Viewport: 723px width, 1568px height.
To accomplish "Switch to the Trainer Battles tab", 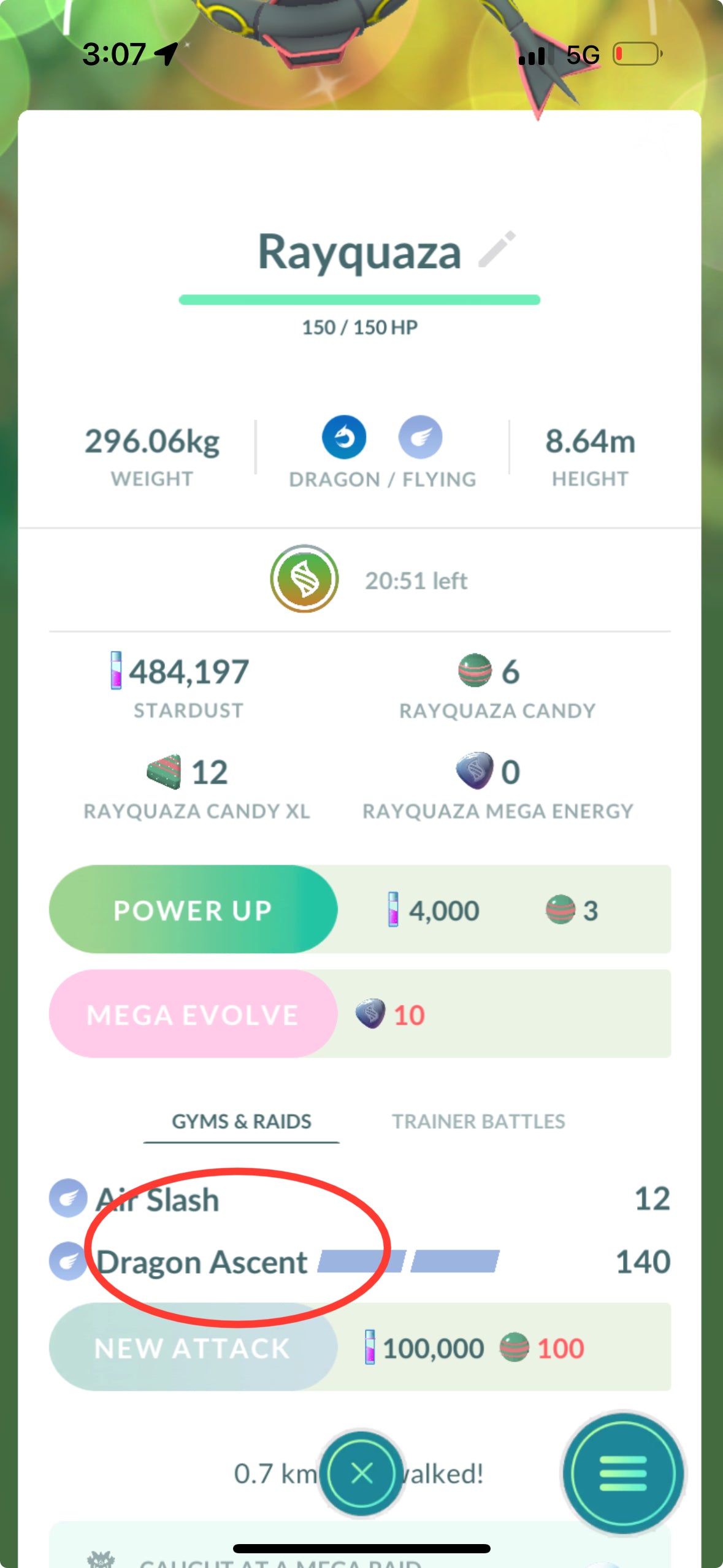I will pos(478,1121).
